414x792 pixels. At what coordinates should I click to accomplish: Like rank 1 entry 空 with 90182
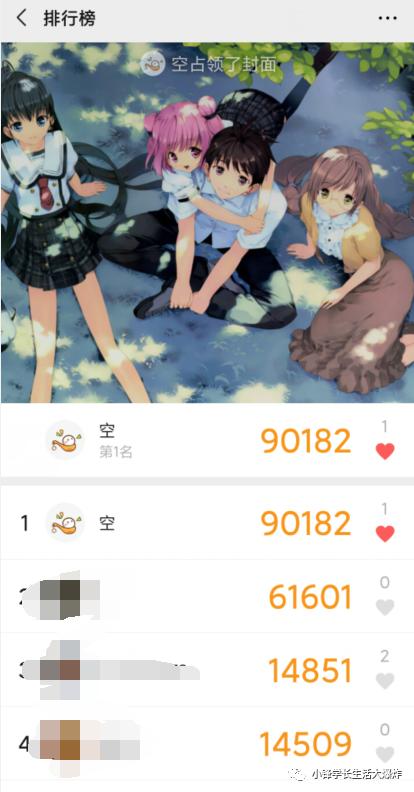tap(385, 533)
